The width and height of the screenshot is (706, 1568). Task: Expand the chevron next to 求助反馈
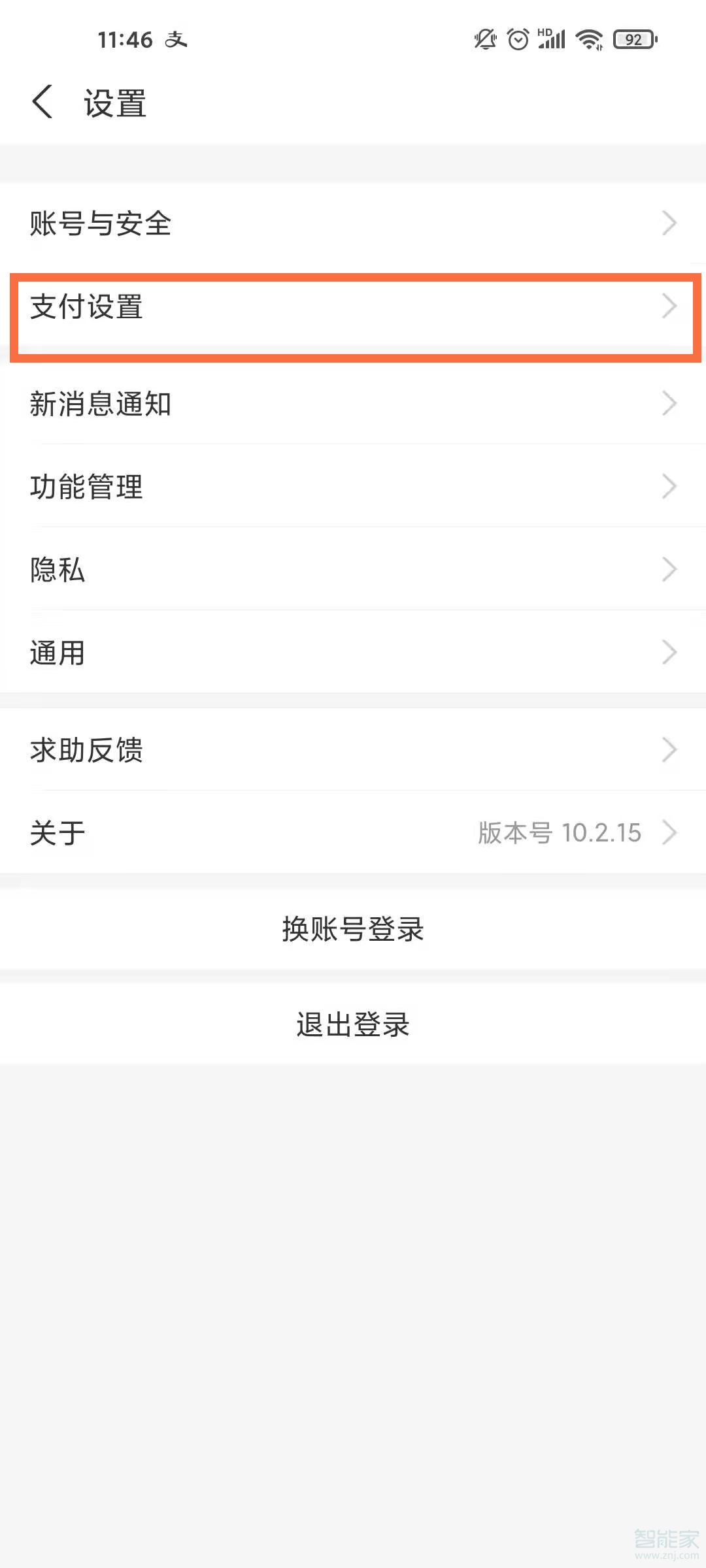[x=668, y=750]
